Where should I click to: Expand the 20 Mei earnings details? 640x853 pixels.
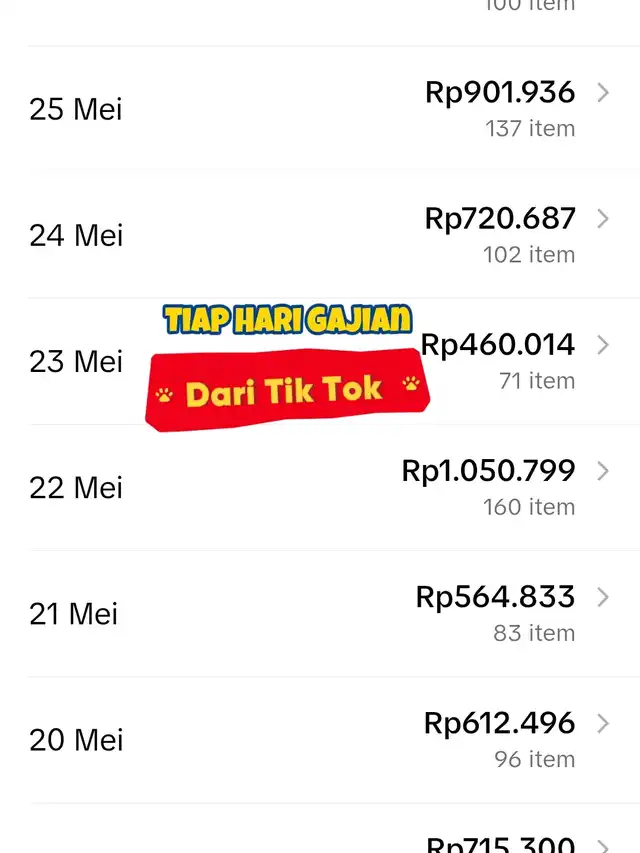point(320,739)
